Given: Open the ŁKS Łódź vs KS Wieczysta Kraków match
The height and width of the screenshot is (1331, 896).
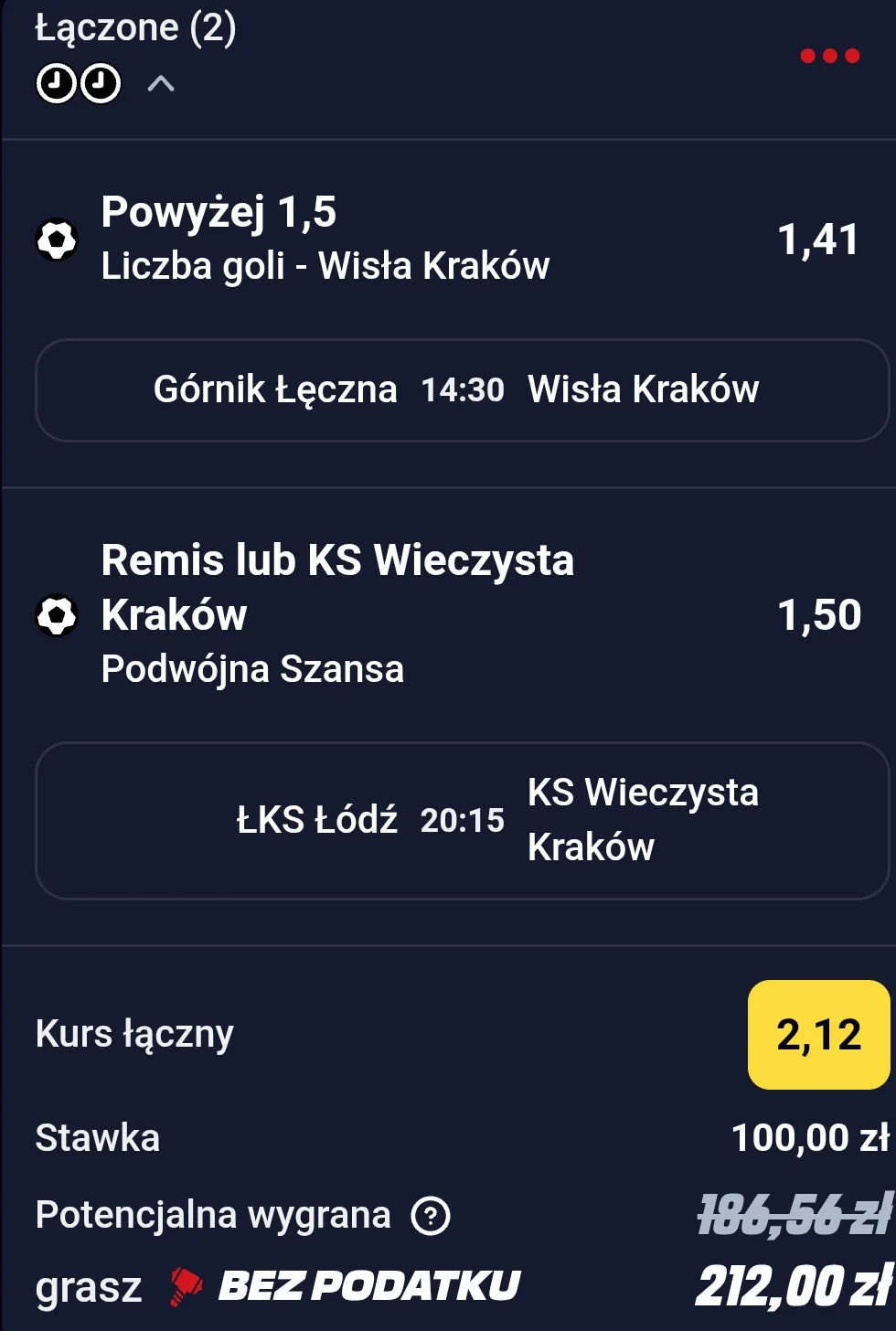Looking at the screenshot, I should coord(462,820).
